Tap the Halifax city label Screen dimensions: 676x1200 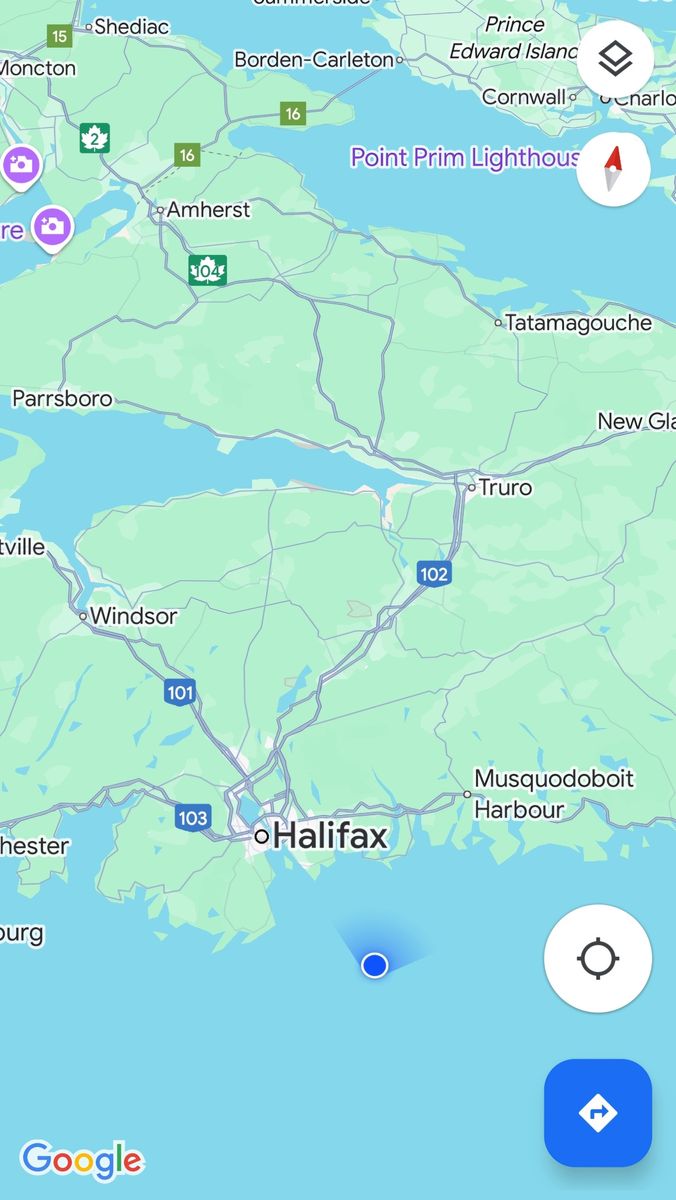tap(328, 836)
